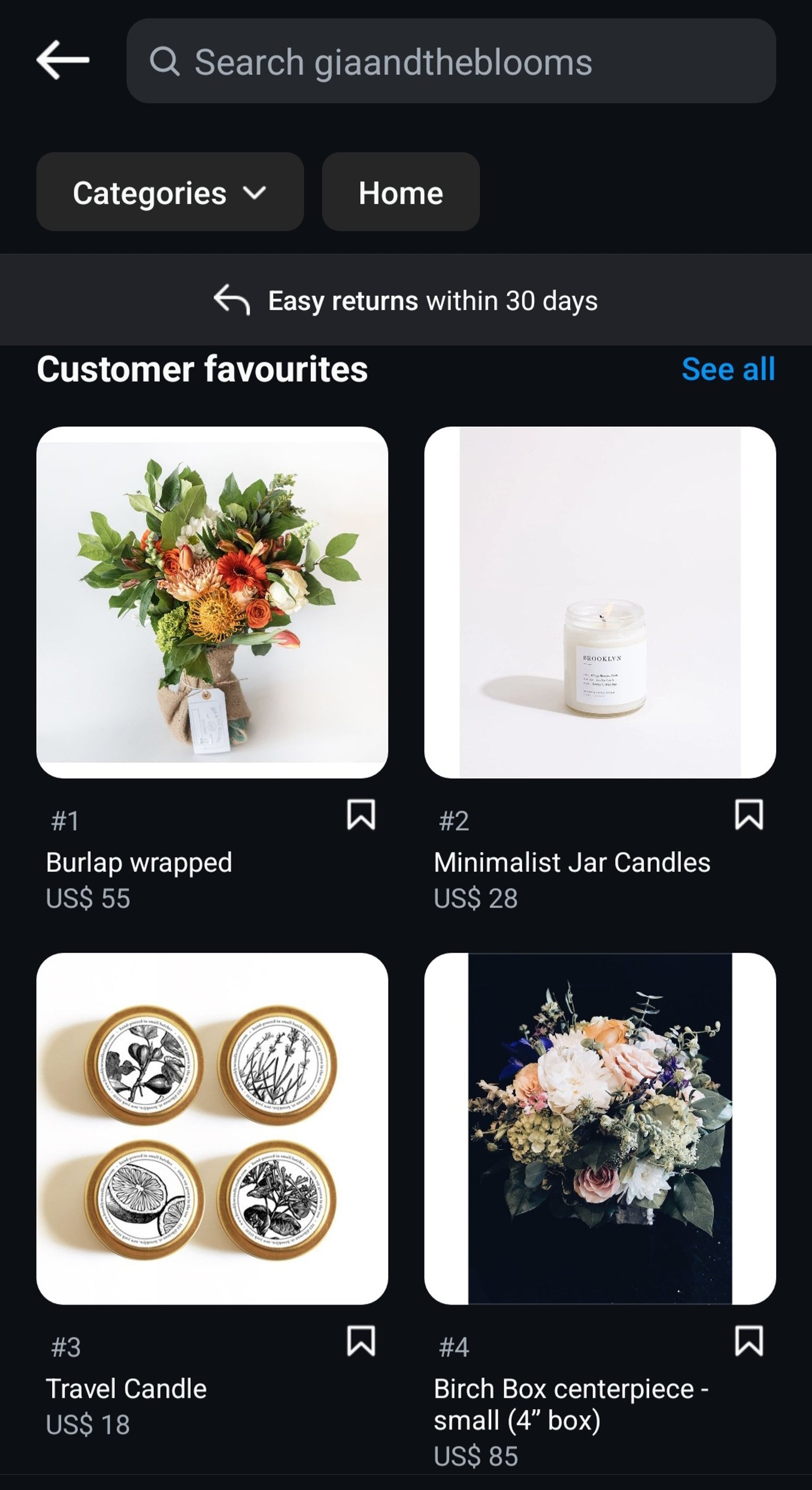Open the Minimalist Jar Candles product

[600, 602]
